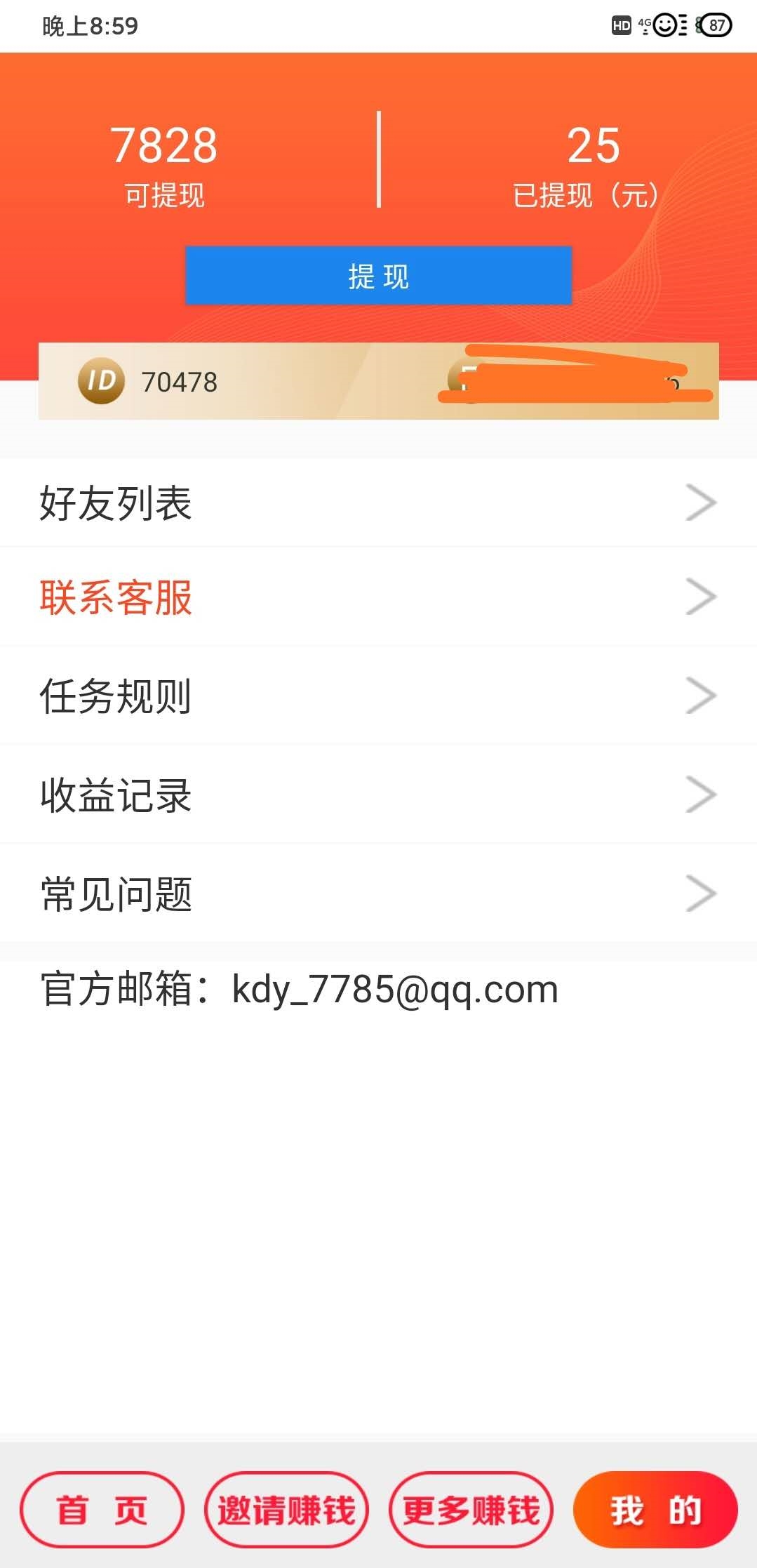Switch to the 邀请赚钱 tab
This screenshot has width=757, height=1568.
pyautogui.click(x=286, y=1509)
